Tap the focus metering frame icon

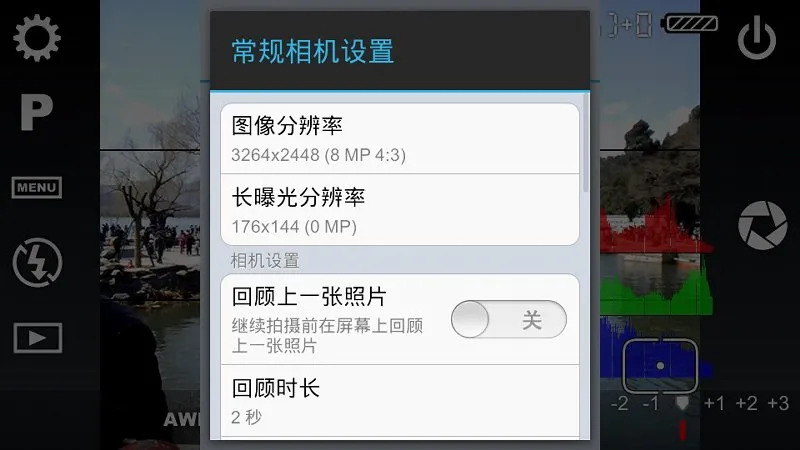coord(660,366)
